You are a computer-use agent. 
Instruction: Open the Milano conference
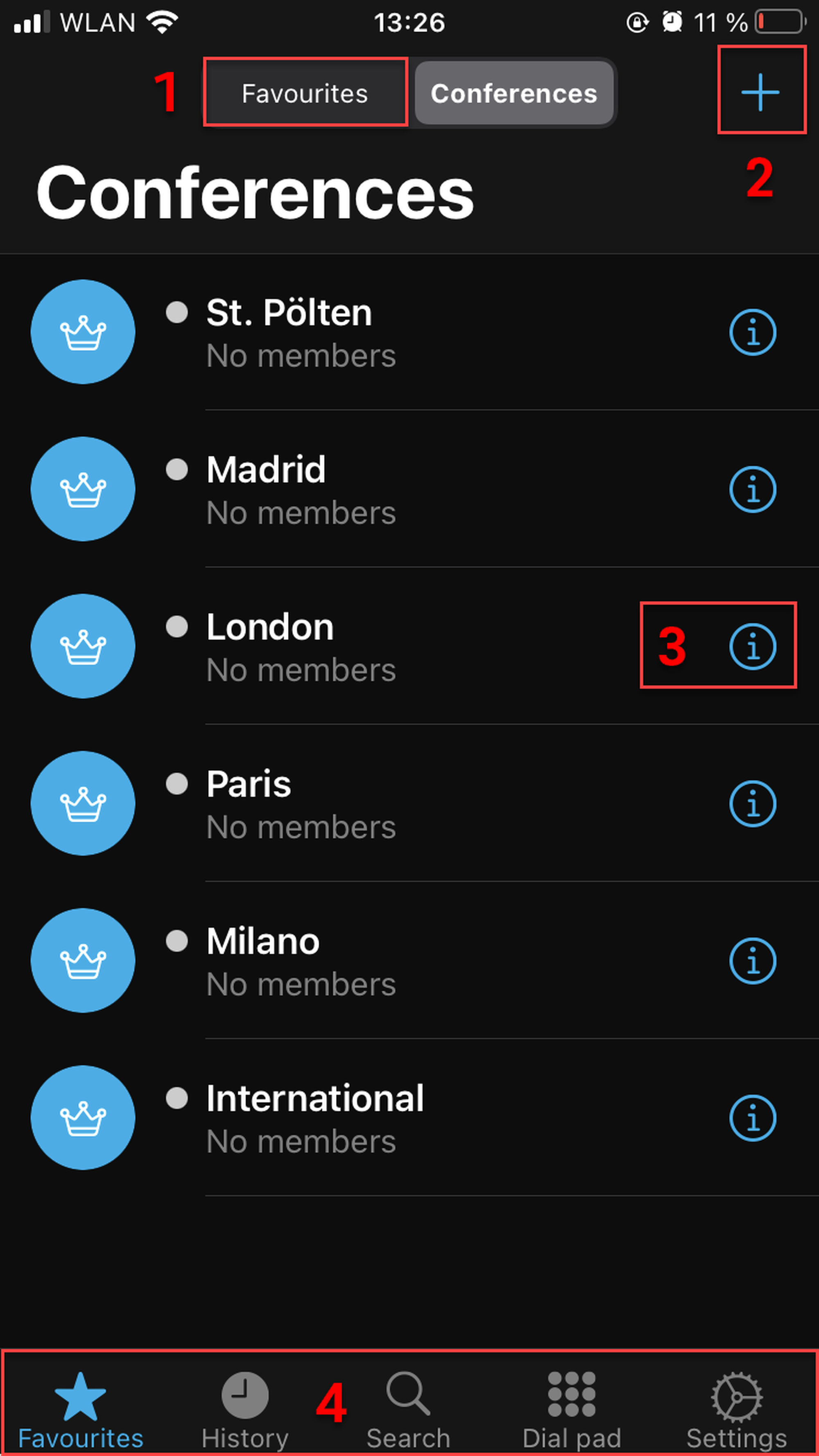tap(263, 960)
